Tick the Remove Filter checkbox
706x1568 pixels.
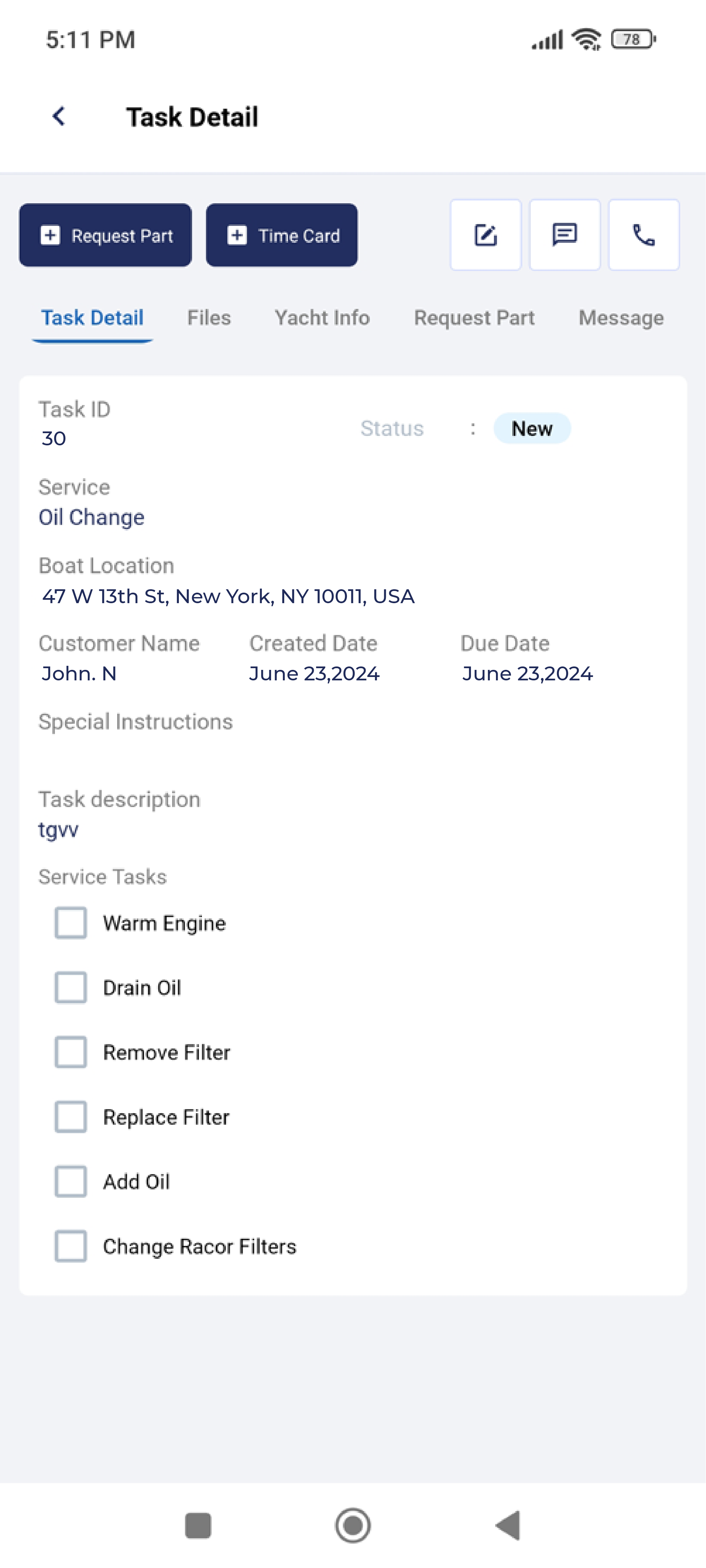71,1052
